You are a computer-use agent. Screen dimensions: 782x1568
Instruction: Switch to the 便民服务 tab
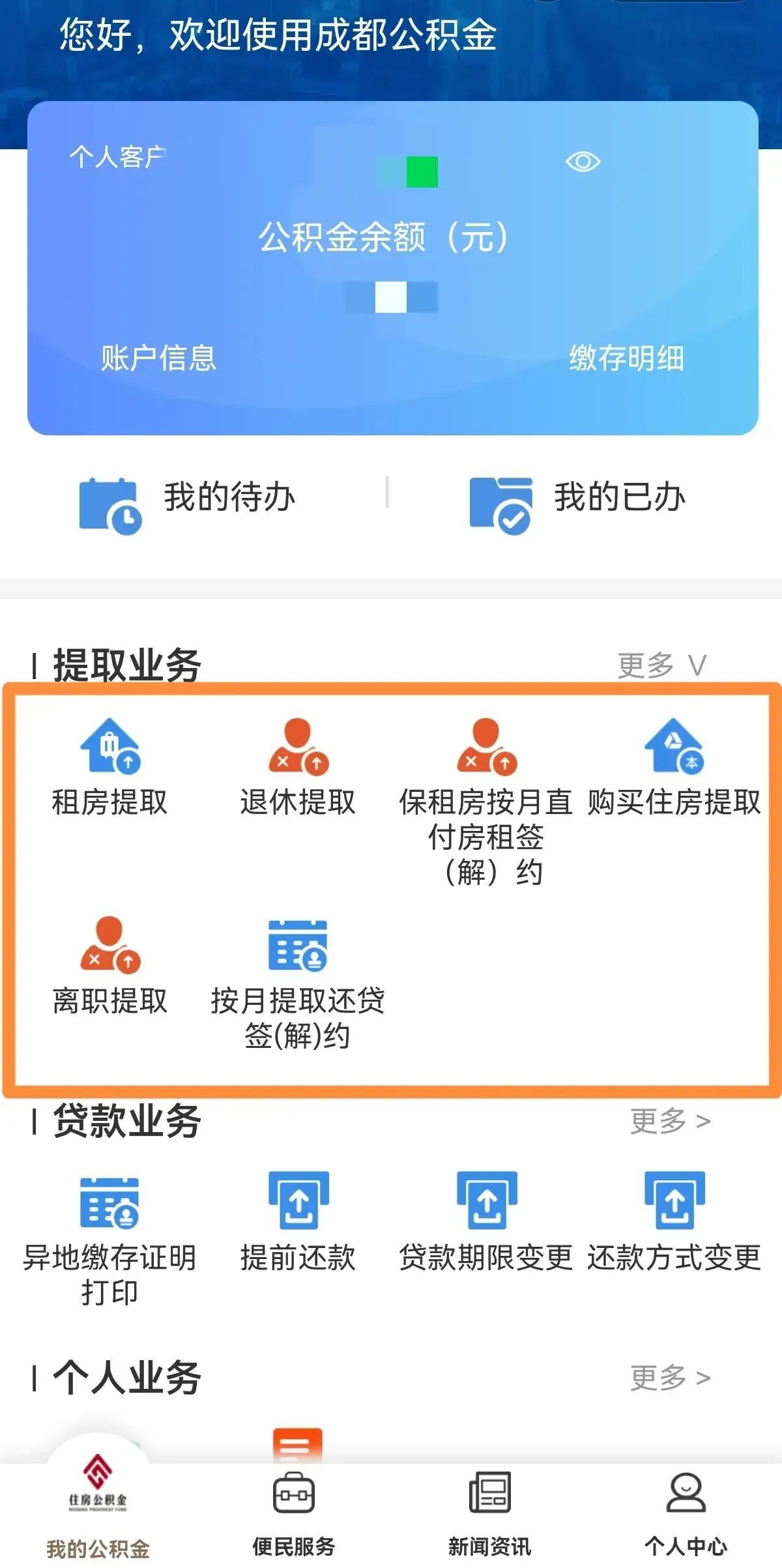pyautogui.click(x=294, y=1518)
